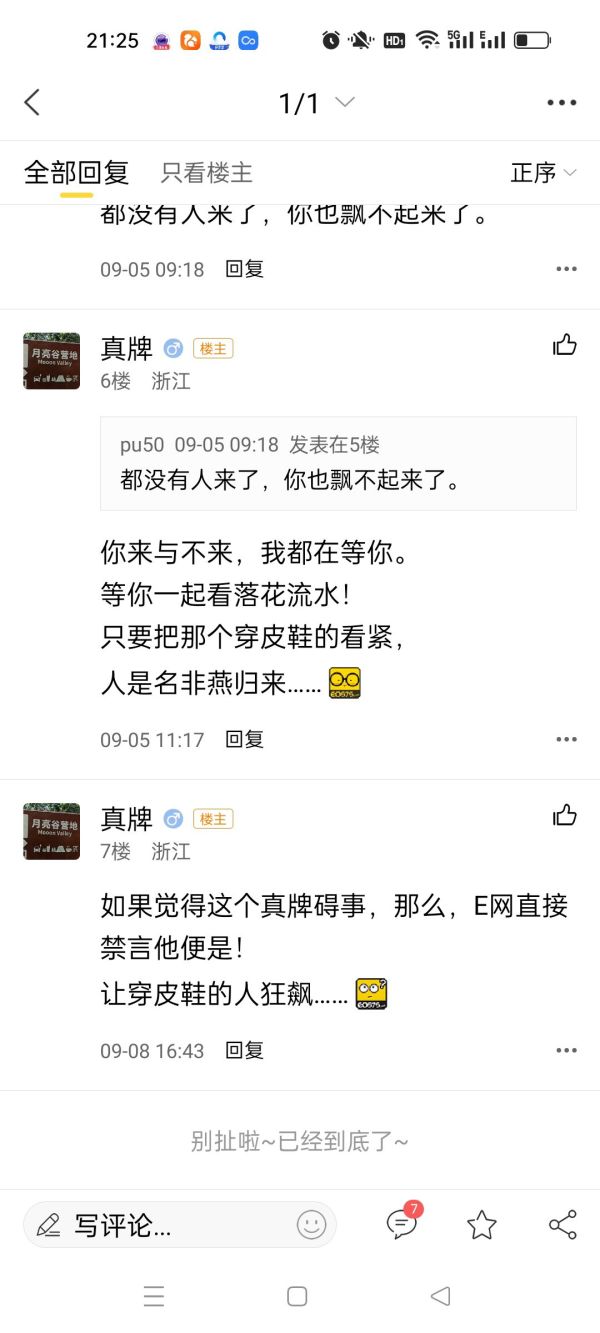Reply to the 09-05 11:17 post

(244, 739)
